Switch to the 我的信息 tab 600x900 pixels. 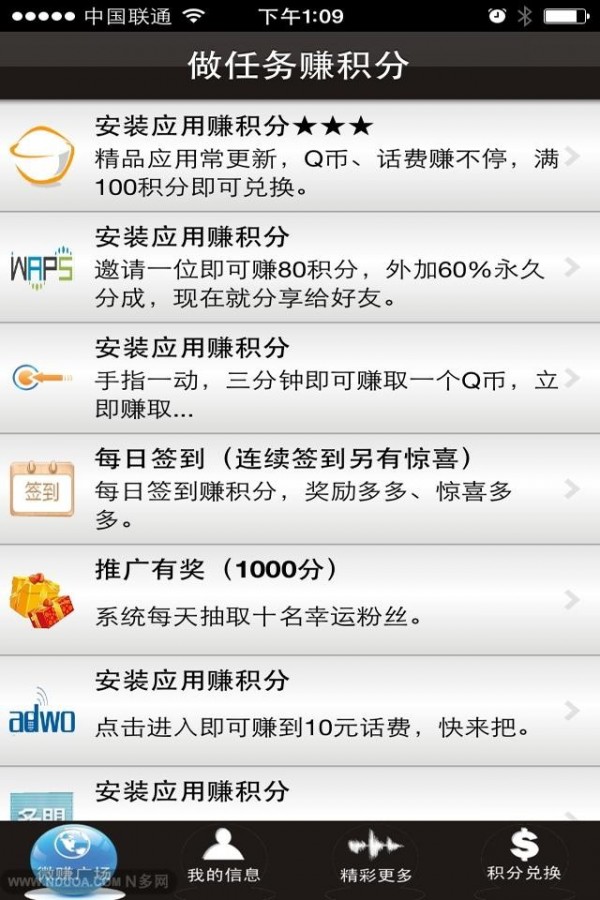pyautogui.click(x=223, y=858)
